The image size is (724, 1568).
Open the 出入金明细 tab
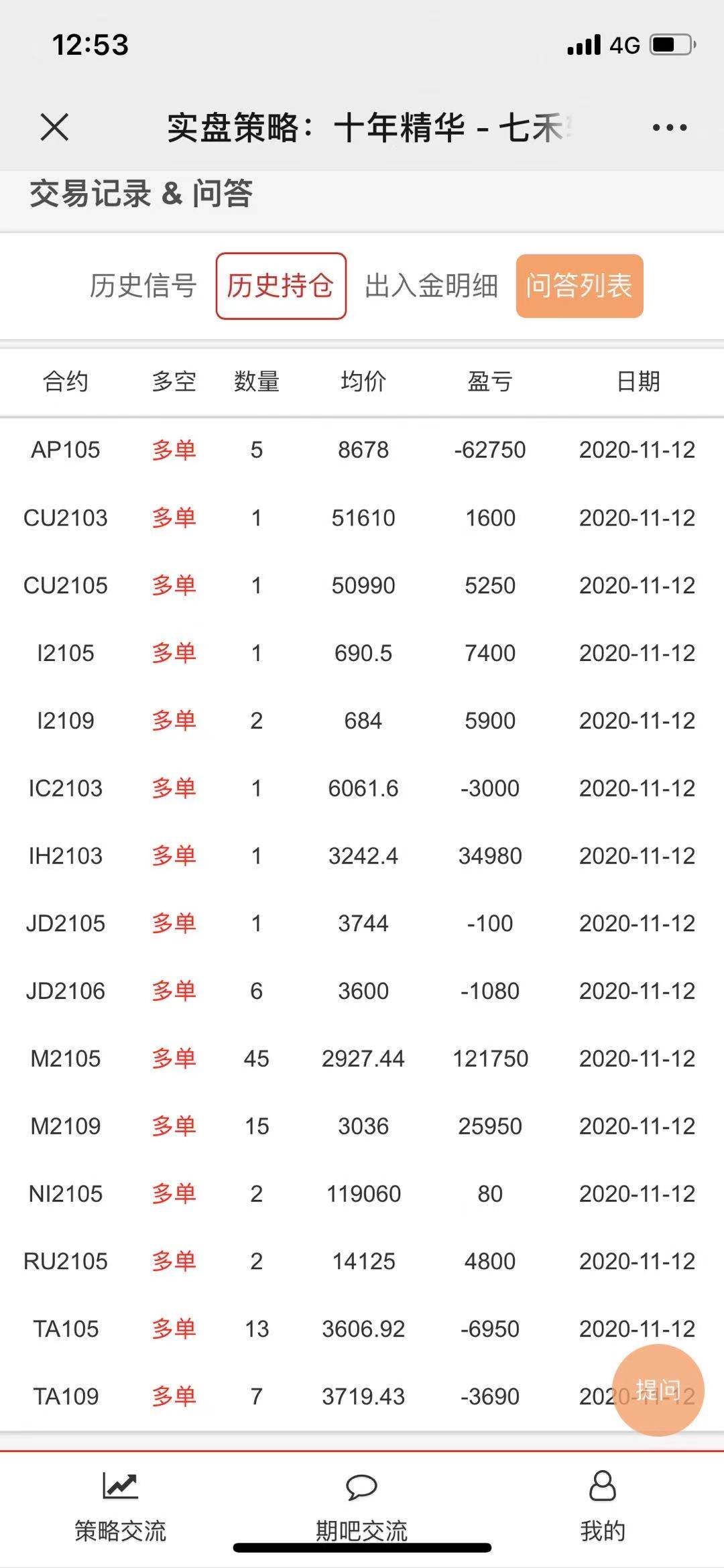tap(431, 286)
